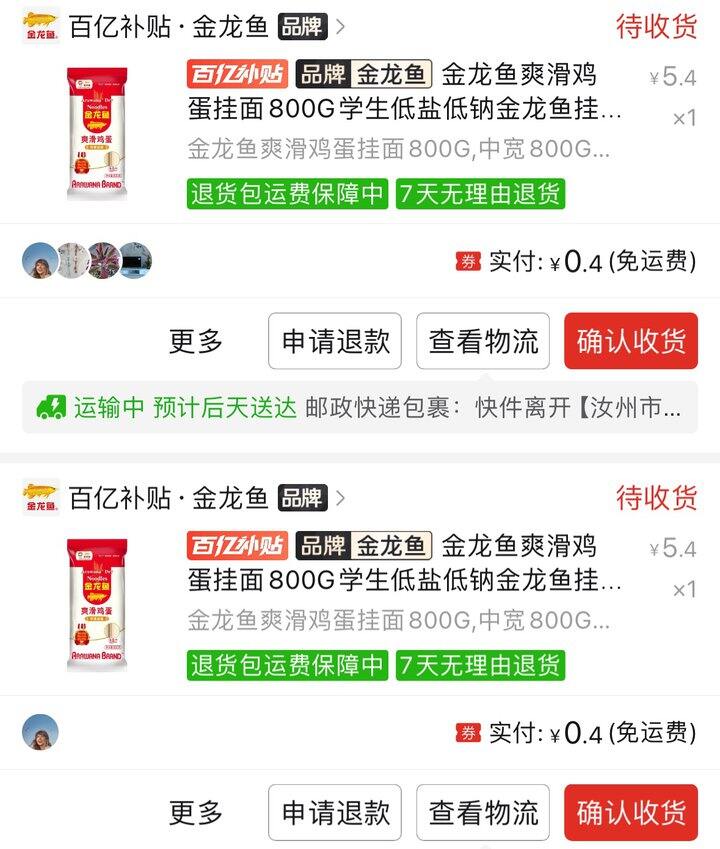The height and width of the screenshot is (849, 720).
Task: Open the noodle product card in the top order
Action: [400, 130]
